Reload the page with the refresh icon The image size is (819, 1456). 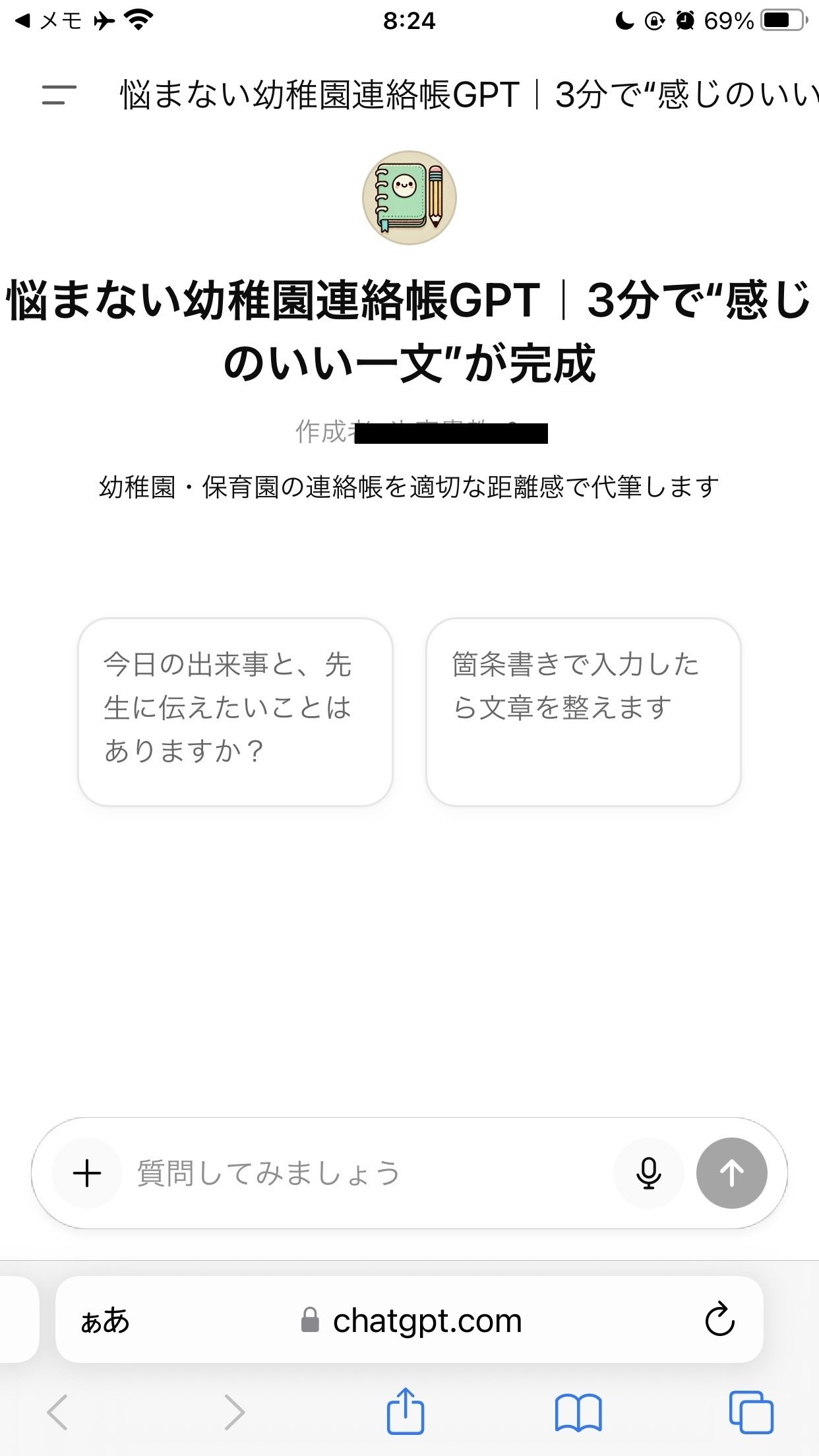pyautogui.click(x=720, y=1319)
